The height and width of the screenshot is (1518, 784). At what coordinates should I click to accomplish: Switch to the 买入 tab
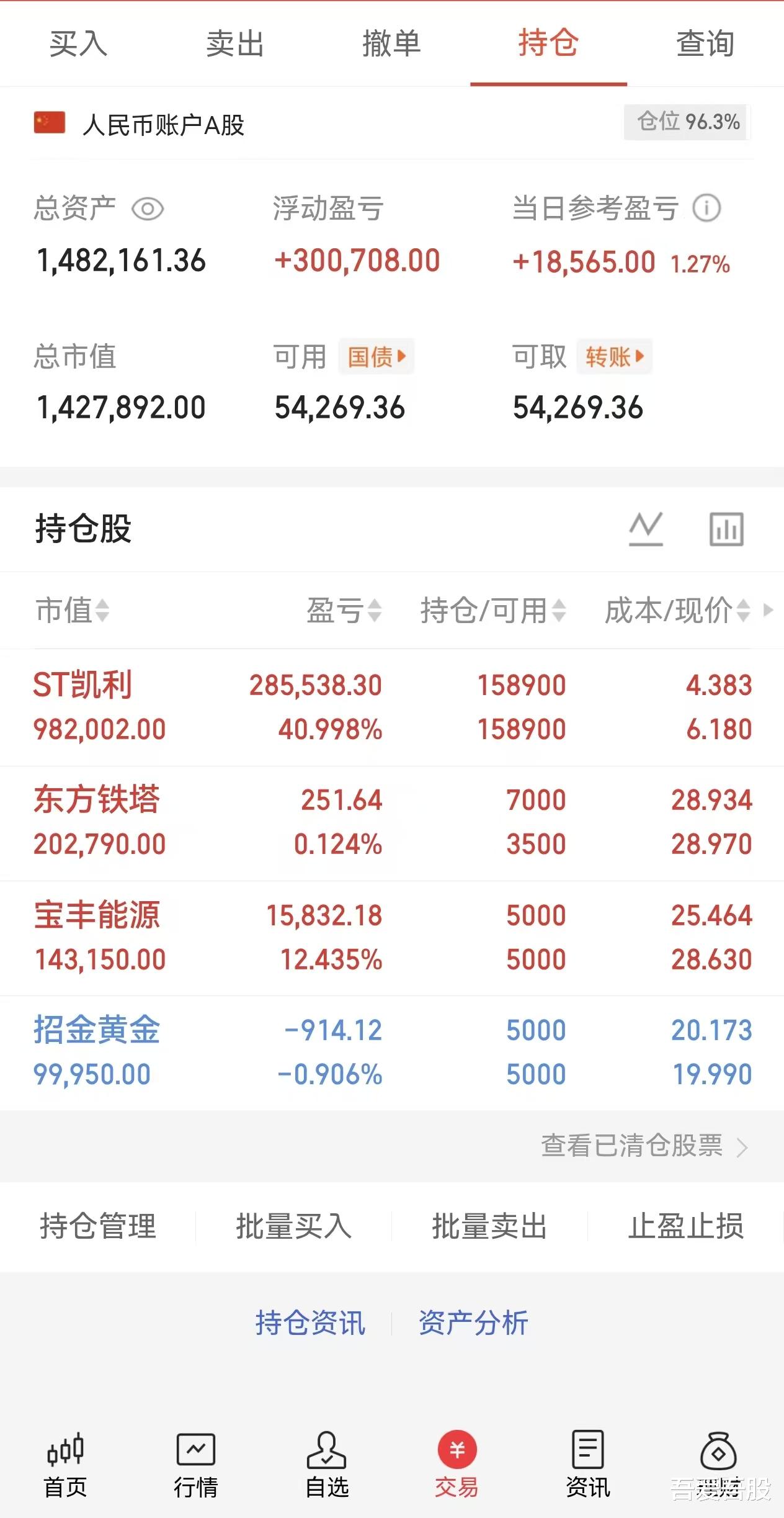(78, 44)
